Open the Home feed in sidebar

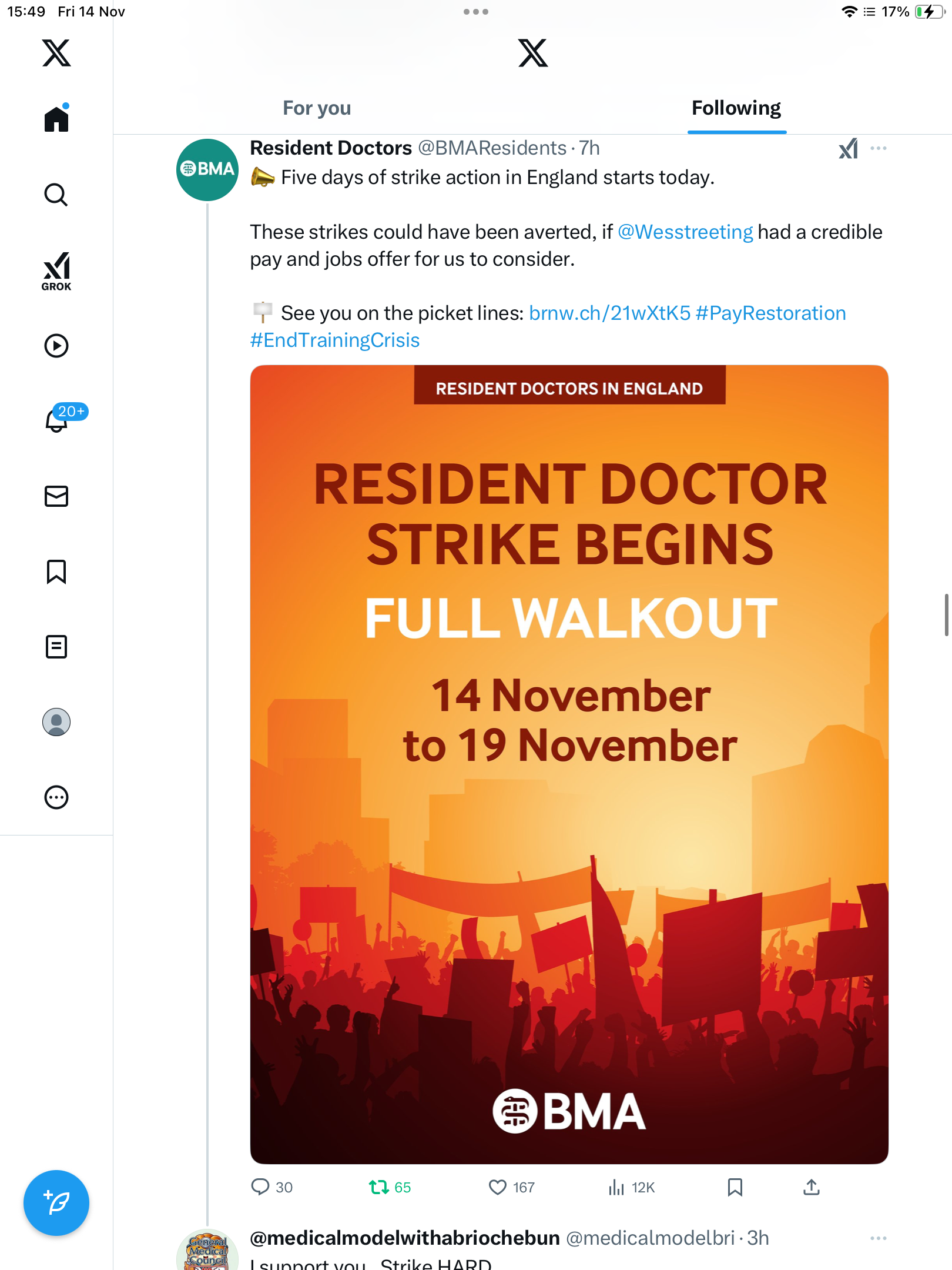coord(56,119)
